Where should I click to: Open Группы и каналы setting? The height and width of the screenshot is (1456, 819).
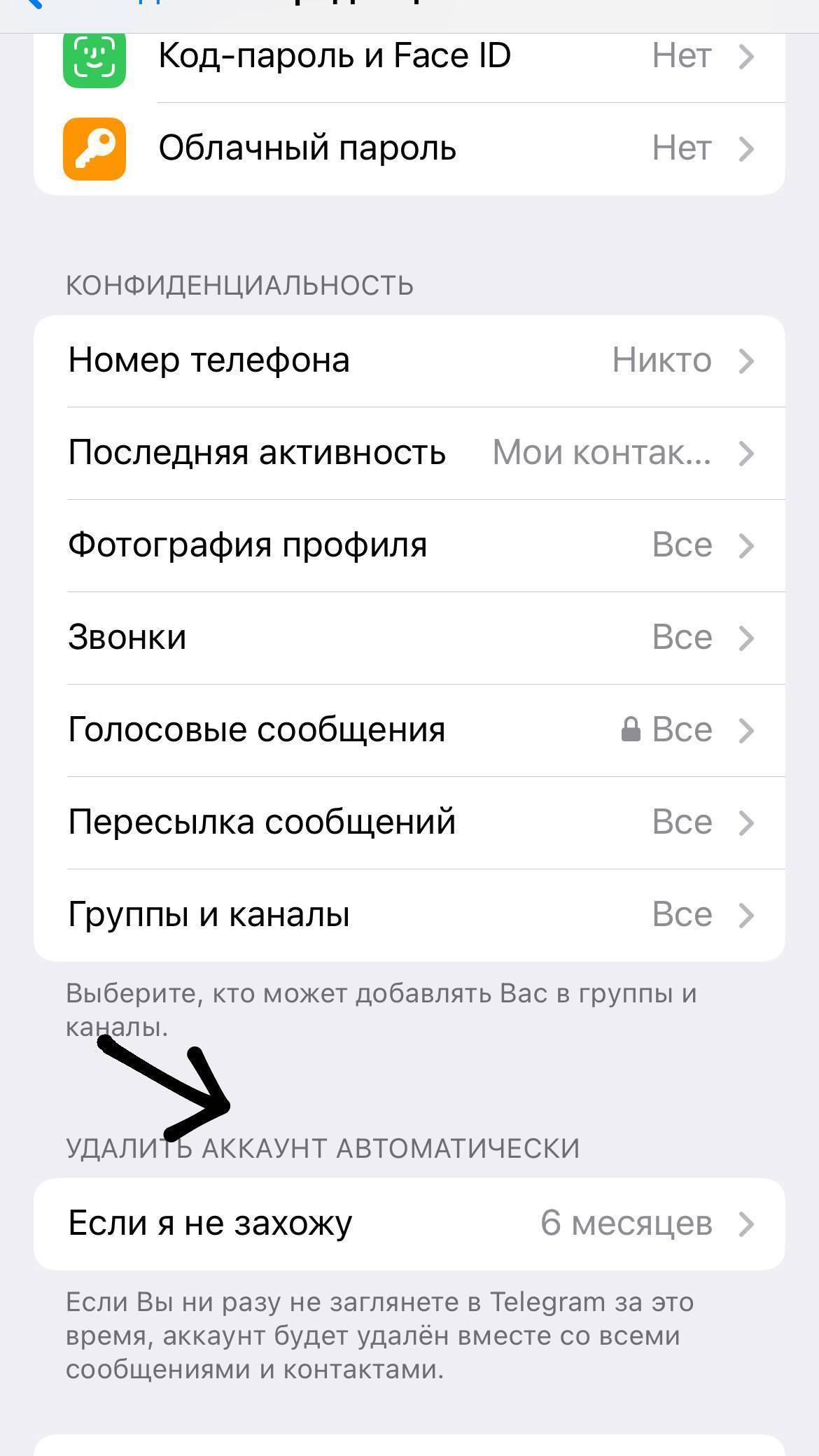(409, 916)
